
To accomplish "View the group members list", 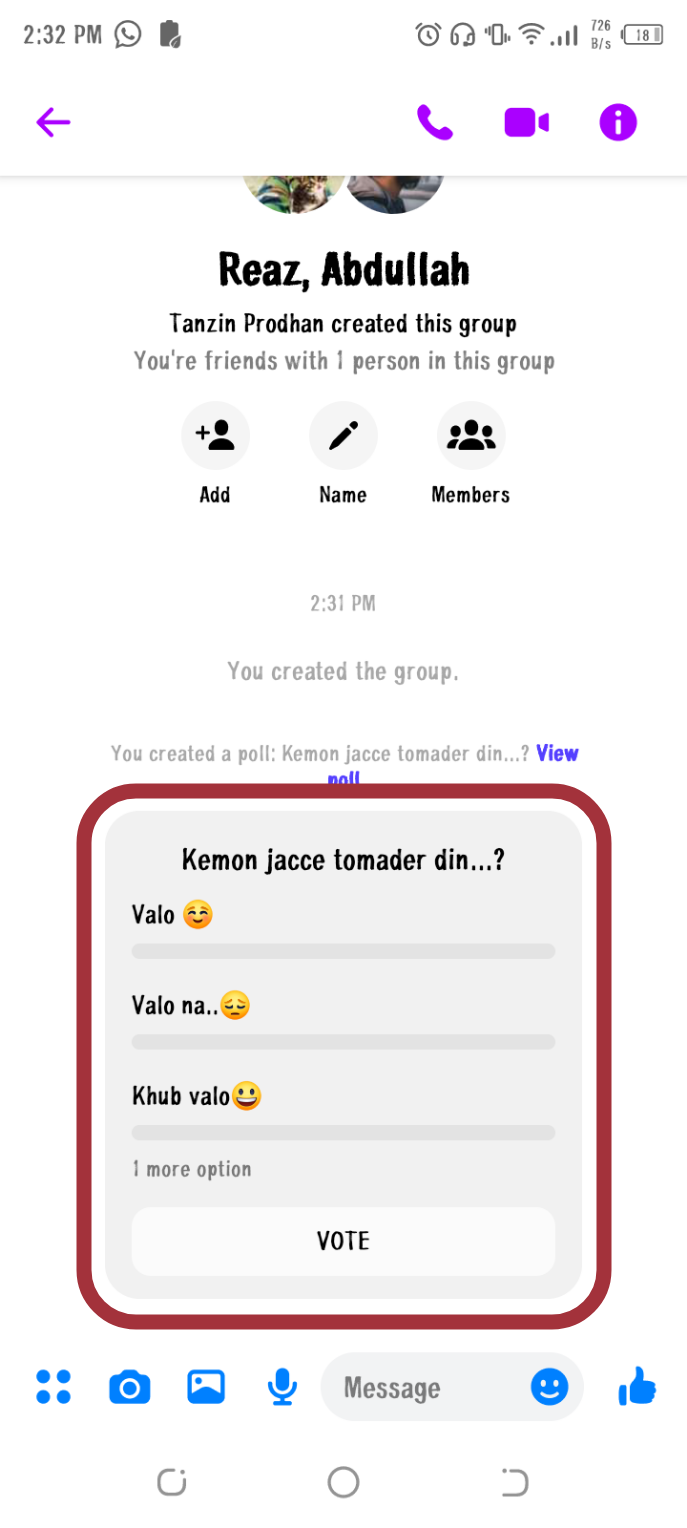I will pyautogui.click(x=471, y=436).
